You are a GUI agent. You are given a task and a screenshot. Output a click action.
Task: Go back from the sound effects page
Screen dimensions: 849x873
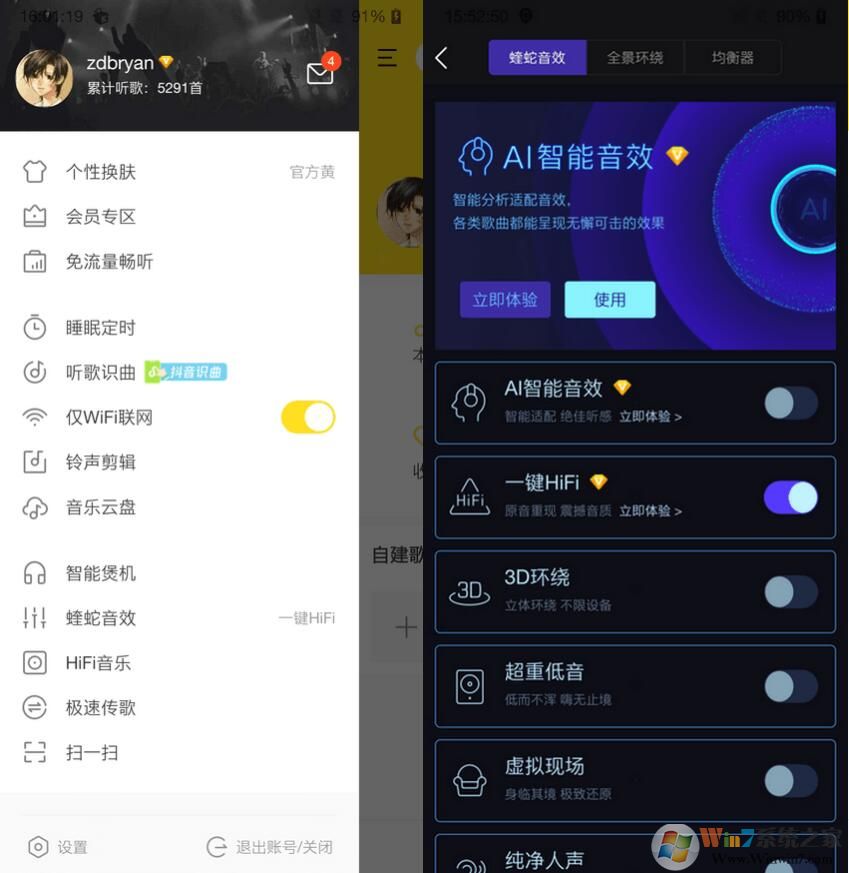[x=442, y=58]
